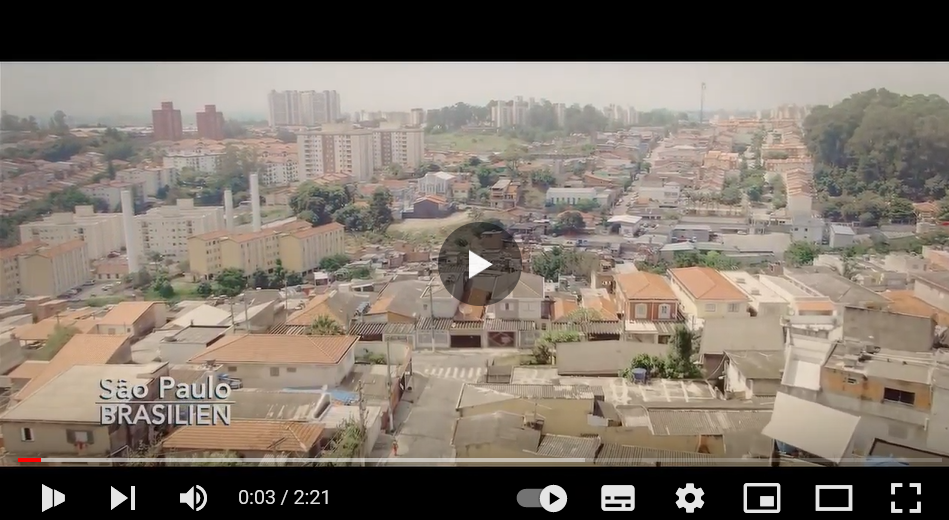Image resolution: width=949 pixels, height=520 pixels.
Task: Toggle the autoplay switch
Action: click(x=542, y=497)
